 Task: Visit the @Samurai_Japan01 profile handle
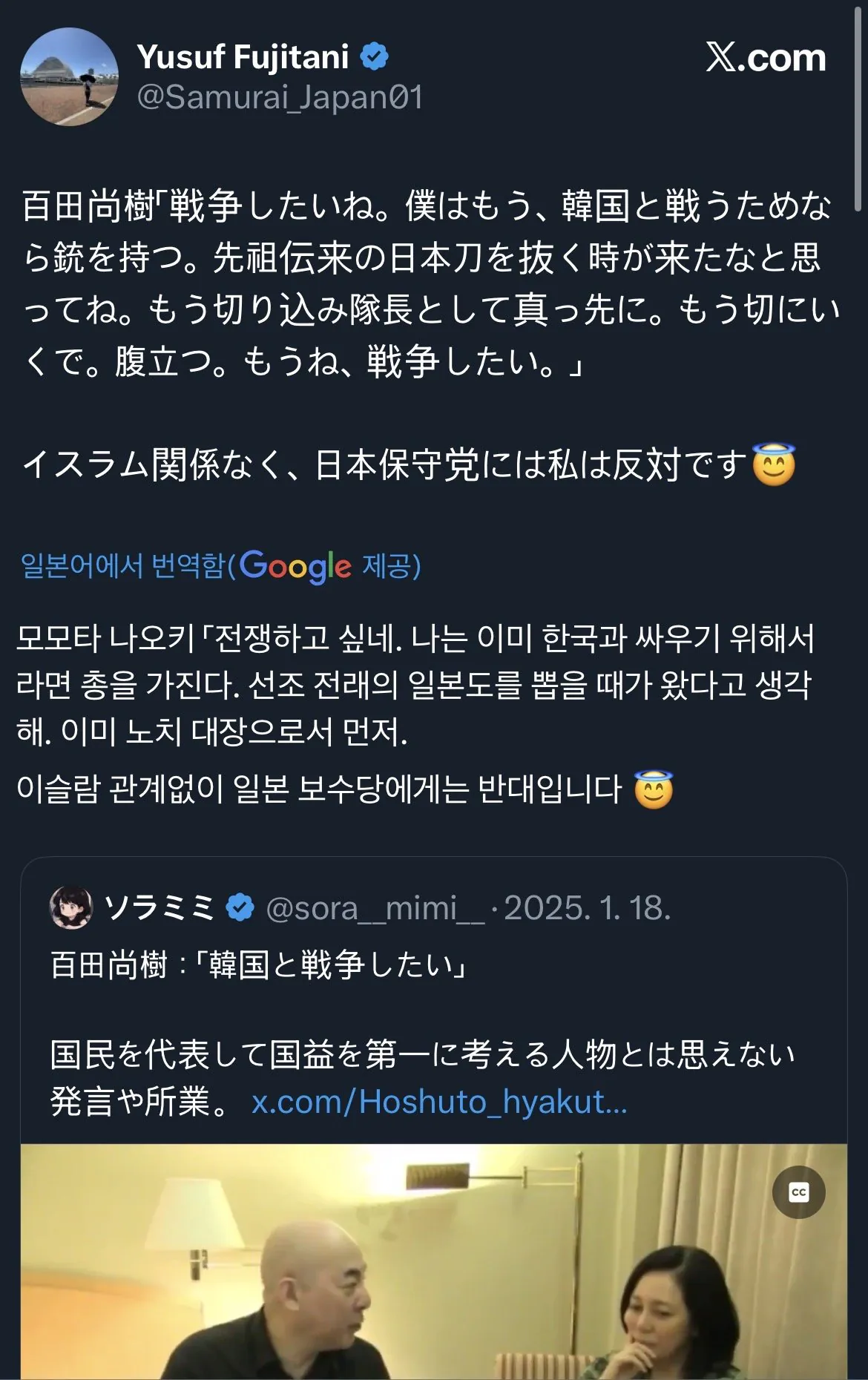pos(280,97)
